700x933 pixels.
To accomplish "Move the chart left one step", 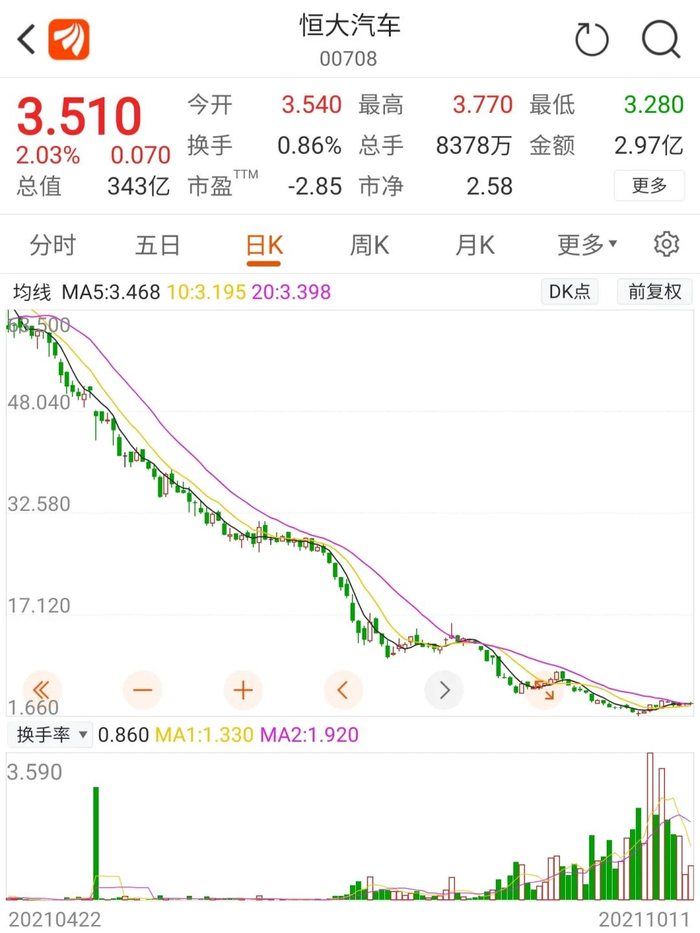I will (x=343, y=689).
